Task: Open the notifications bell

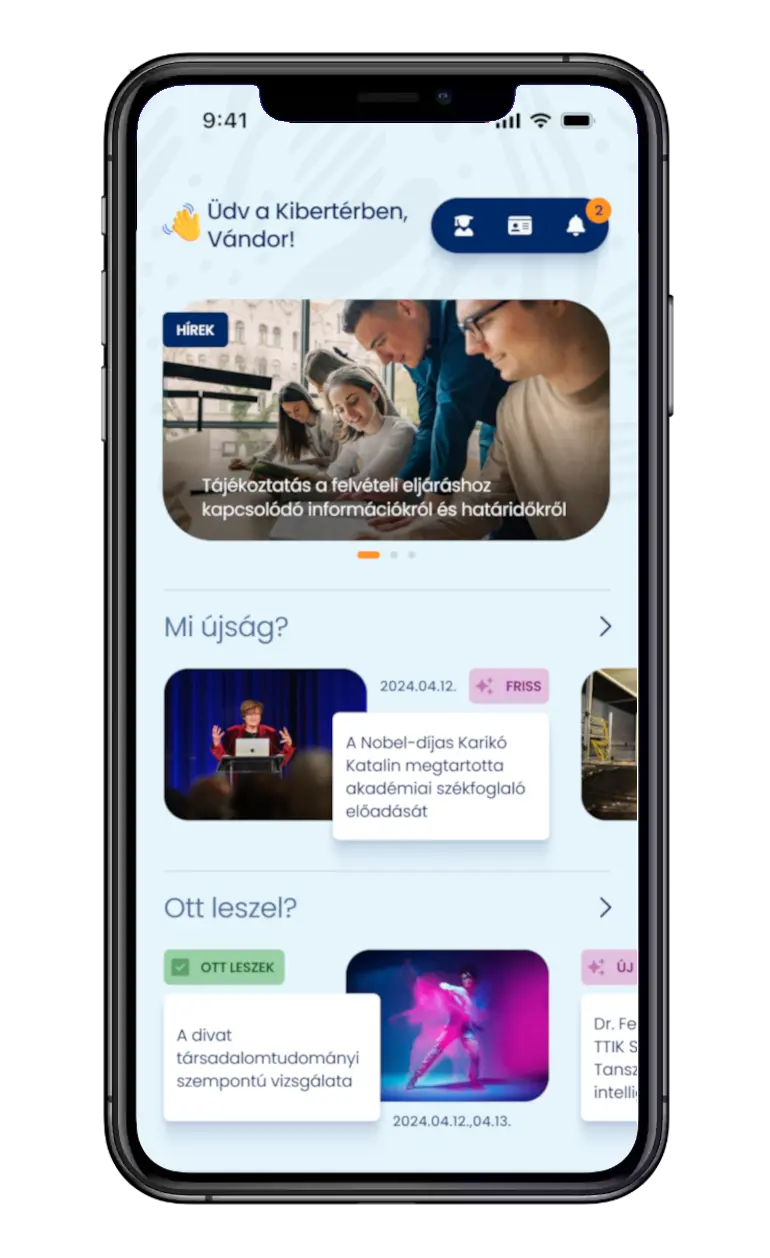Action: [576, 226]
